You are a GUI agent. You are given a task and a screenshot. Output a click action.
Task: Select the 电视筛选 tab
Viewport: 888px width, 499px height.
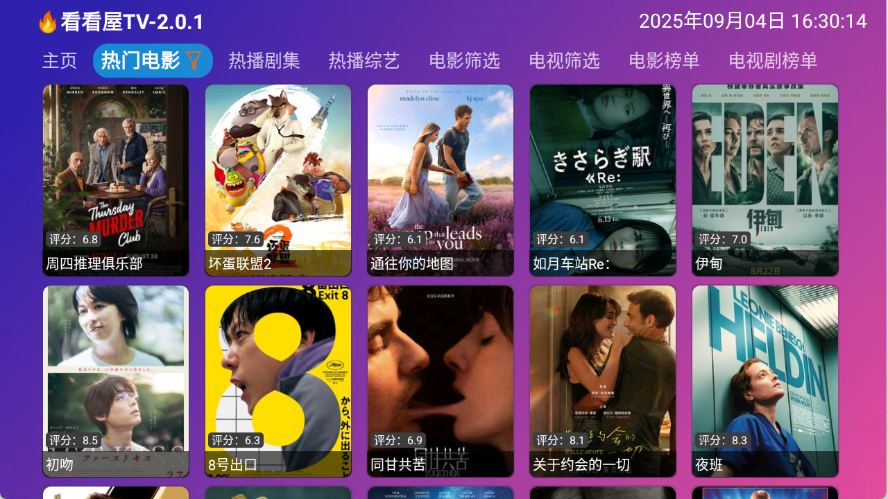pyautogui.click(x=564, y=61)
